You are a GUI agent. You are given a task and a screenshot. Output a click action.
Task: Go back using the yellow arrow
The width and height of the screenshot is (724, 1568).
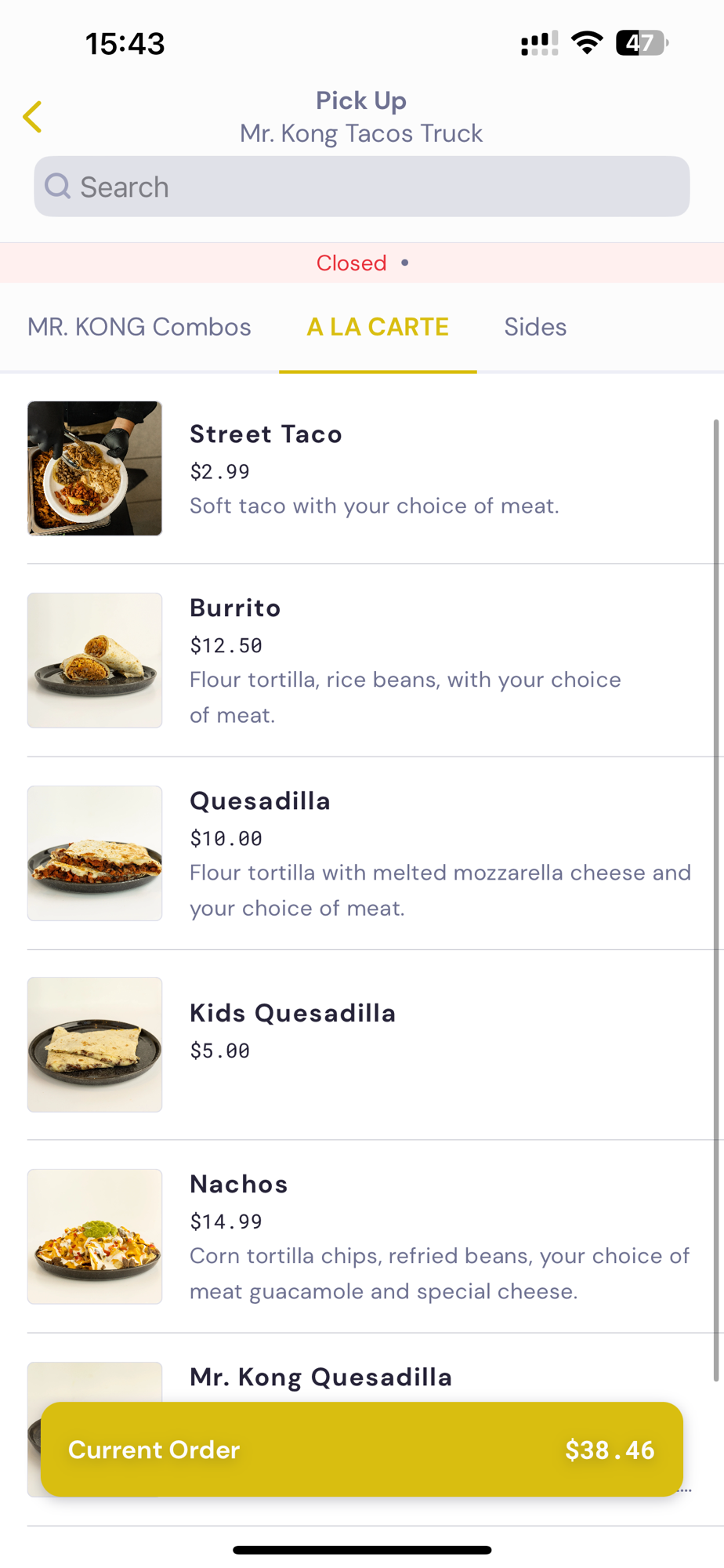[x=32, y=117]
